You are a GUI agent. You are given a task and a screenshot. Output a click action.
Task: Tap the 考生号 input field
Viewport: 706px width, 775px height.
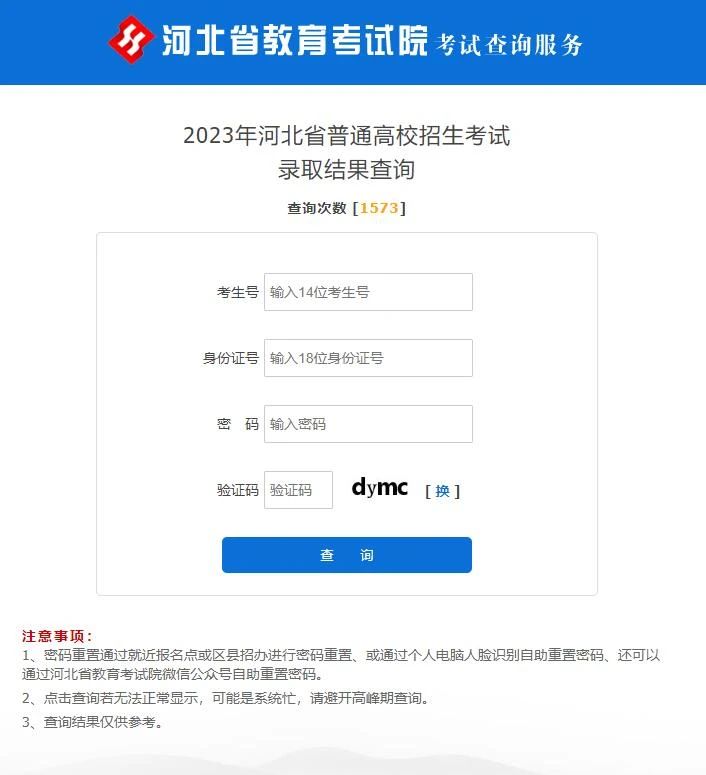(x=368, y=292)
